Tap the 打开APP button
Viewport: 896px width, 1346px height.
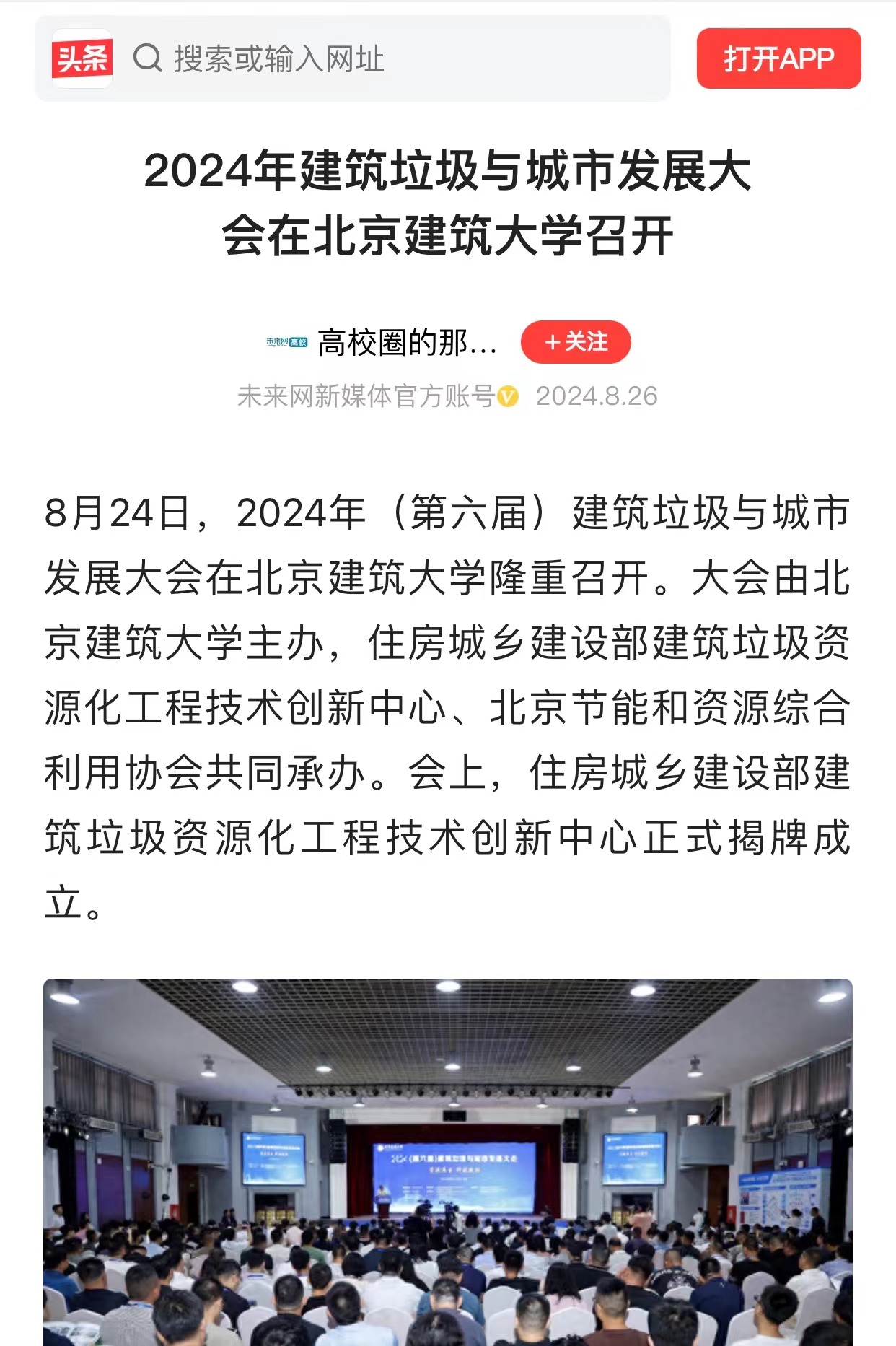[778, 59]
